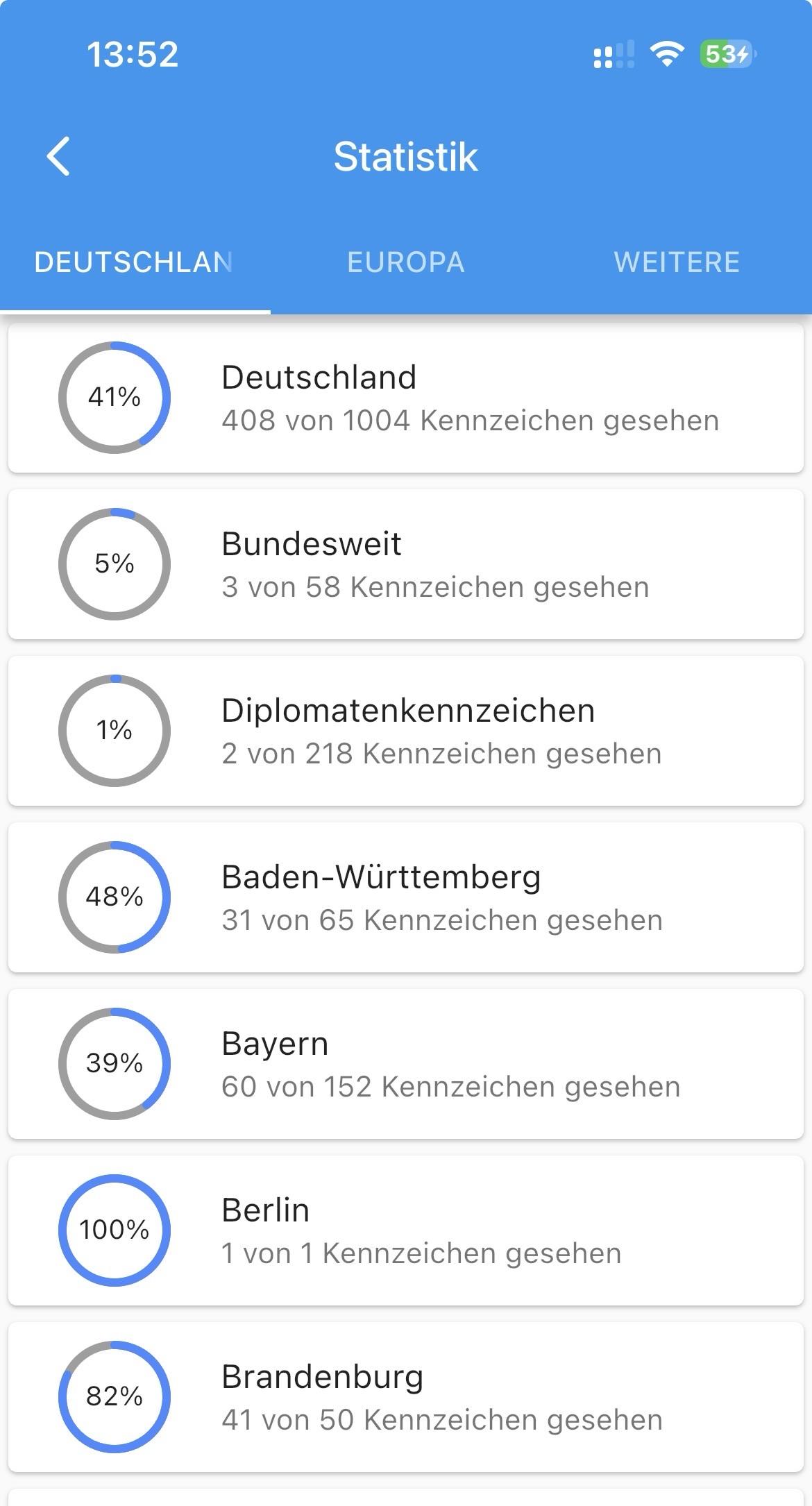Open the Berlin card
Viewport: 812px width, 1506px height.
[x=406, y=1230]
